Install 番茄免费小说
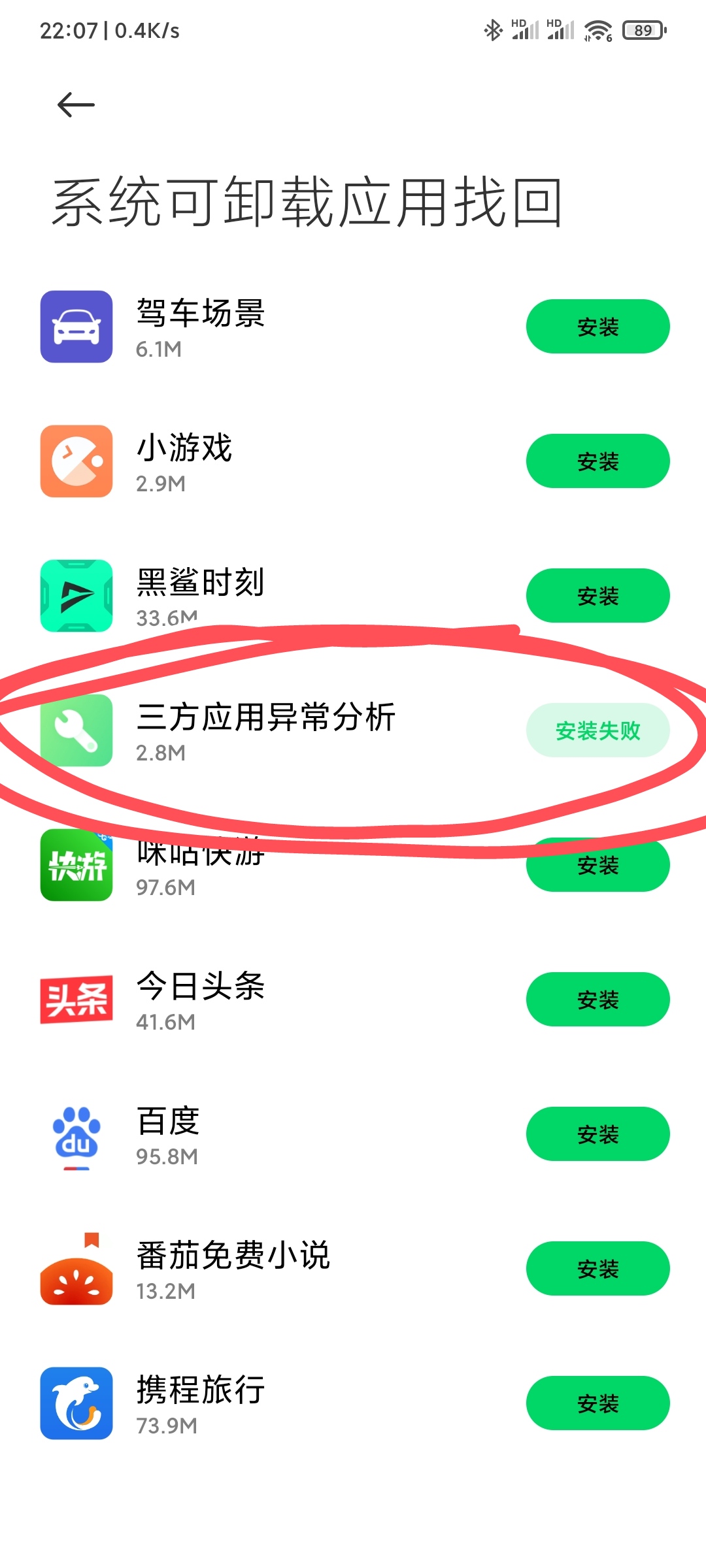706x1568 pixels. 597,1269
